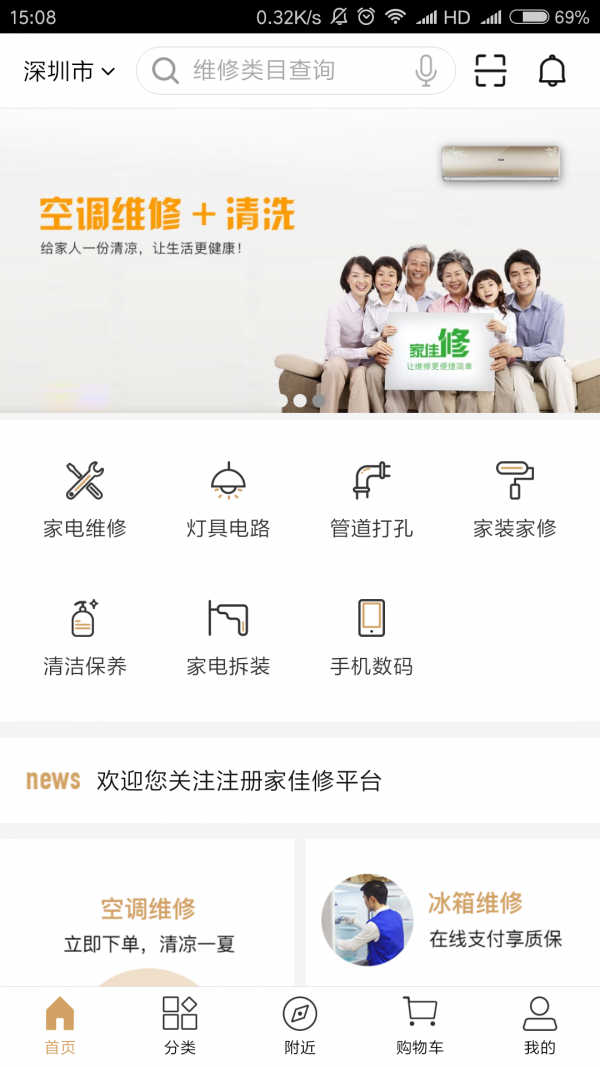This screenshot has height=1067, width=600.
Task: Go to the 购物车 tab
Action: click(x=420, y=1026)
